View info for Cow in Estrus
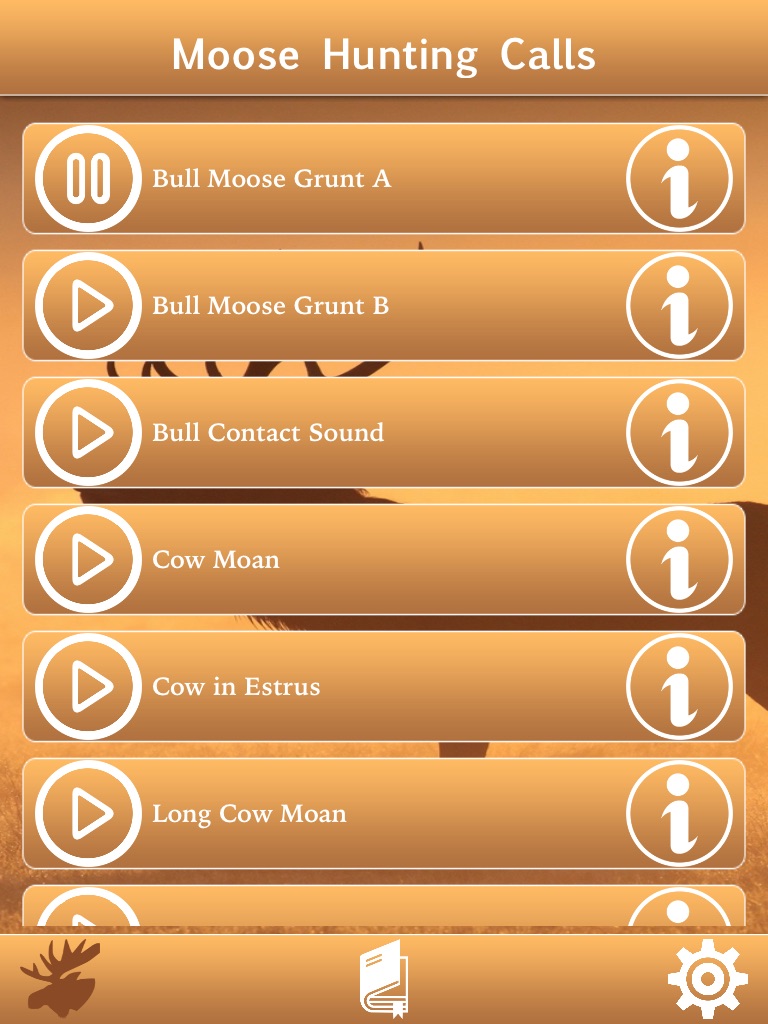This screenshot has height=1024, width=768. (679, 686)
